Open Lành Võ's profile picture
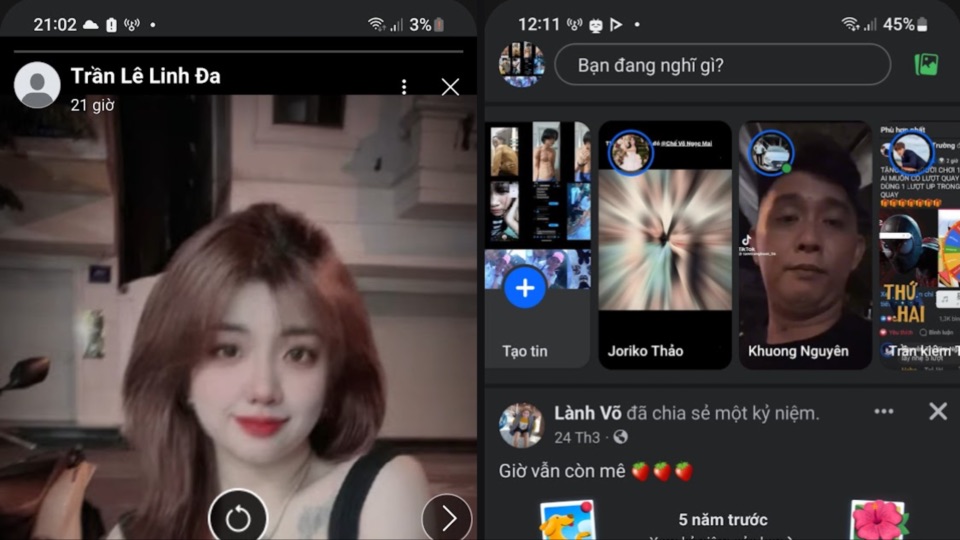The image size is (960, 540). [520, 424]
